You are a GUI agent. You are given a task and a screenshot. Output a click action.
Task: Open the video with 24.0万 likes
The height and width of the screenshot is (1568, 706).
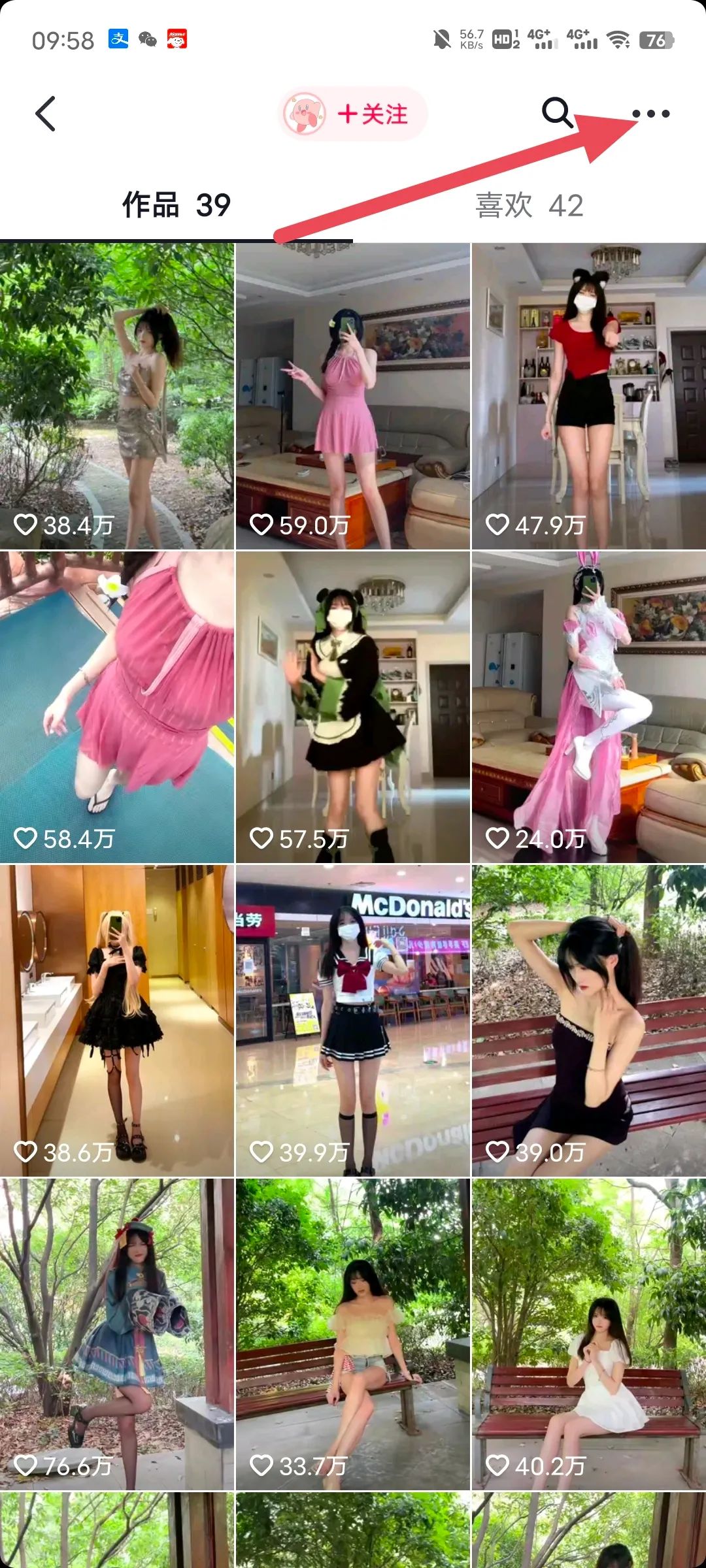click(589, 707)
